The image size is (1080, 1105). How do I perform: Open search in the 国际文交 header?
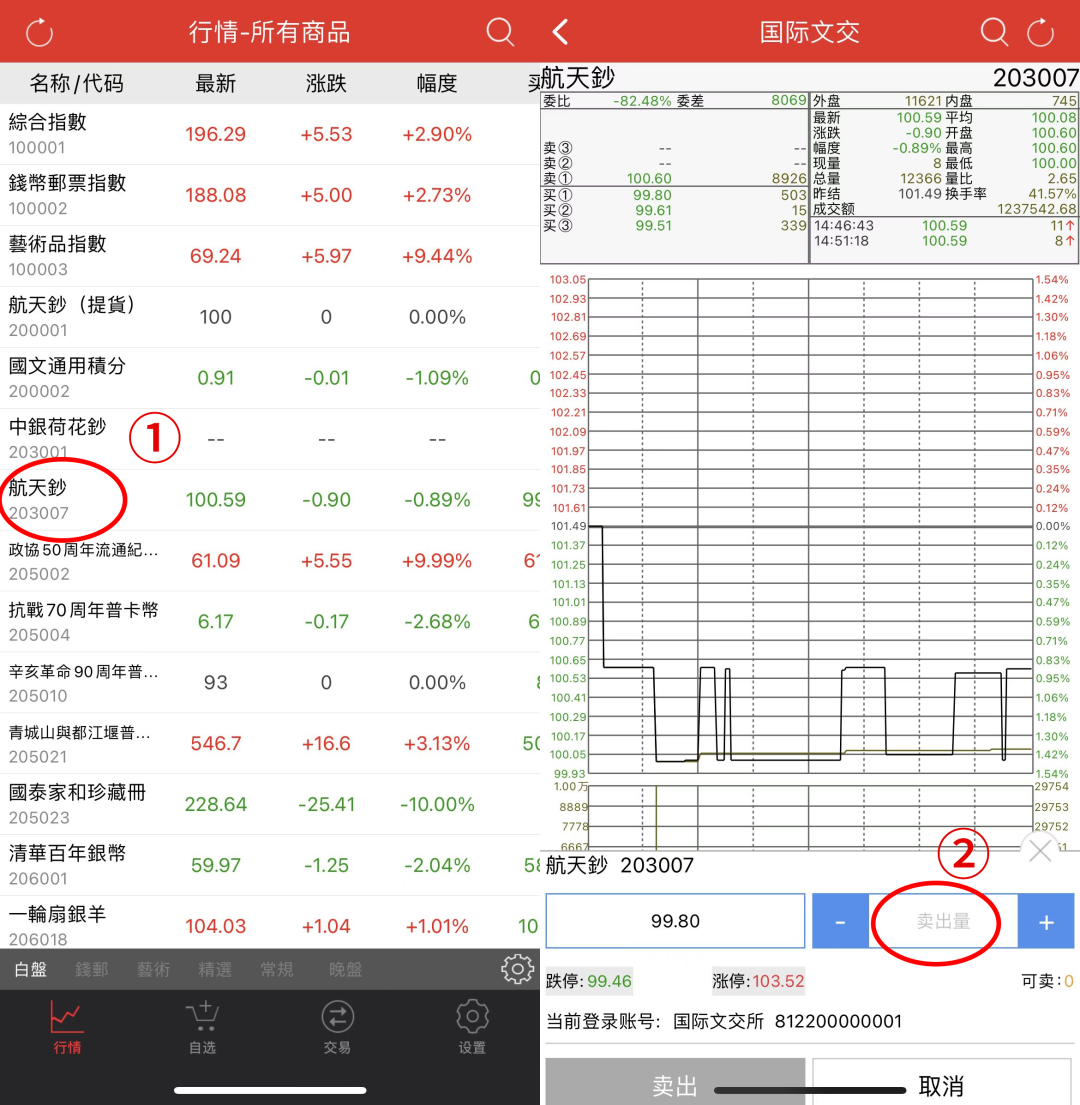(x=994, y=32)
